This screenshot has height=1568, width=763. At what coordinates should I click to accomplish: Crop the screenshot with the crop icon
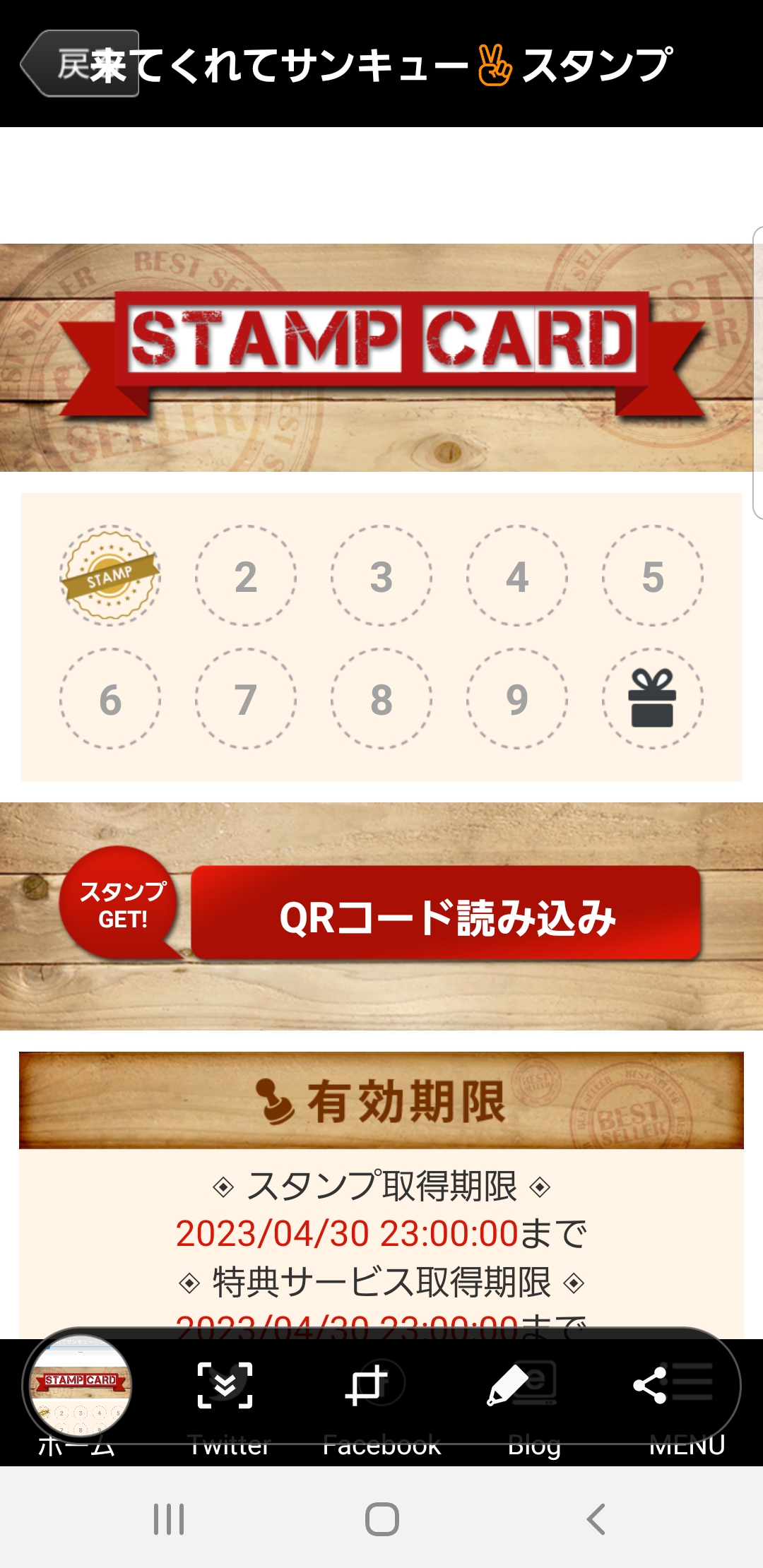(367, 1385)
